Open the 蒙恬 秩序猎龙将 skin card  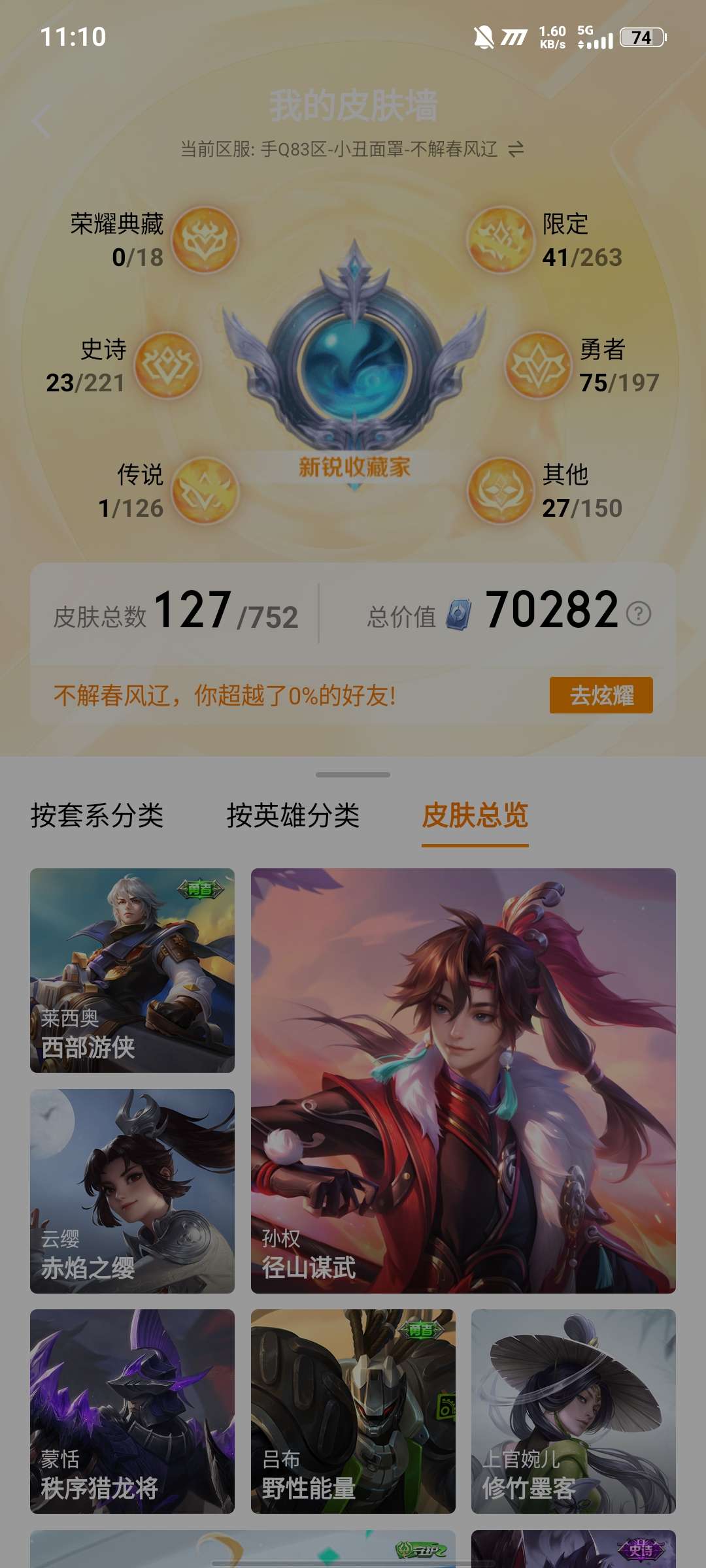pos(132,1411)
